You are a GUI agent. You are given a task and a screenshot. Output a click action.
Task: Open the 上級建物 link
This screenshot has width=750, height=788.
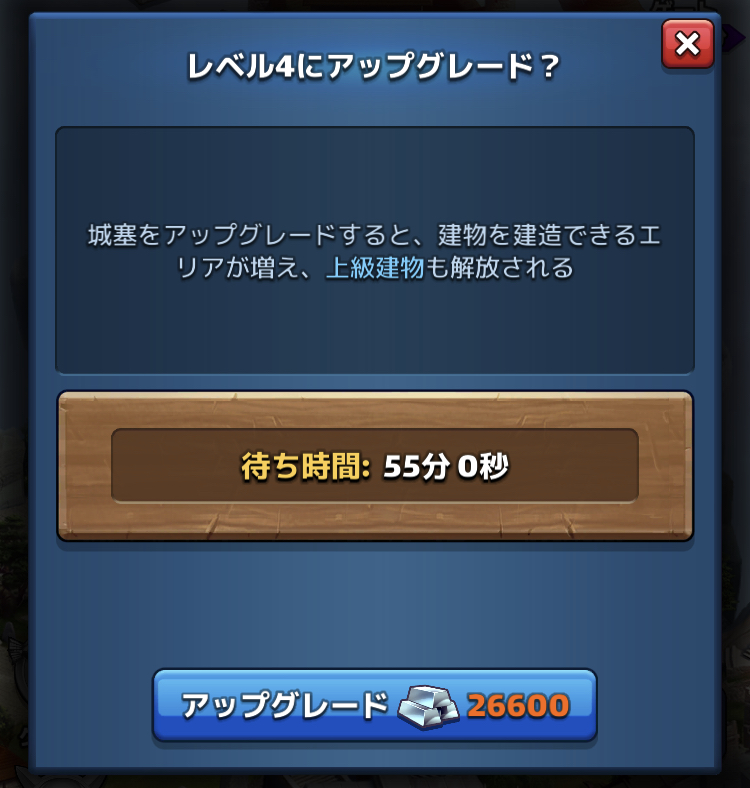[375, 268]
